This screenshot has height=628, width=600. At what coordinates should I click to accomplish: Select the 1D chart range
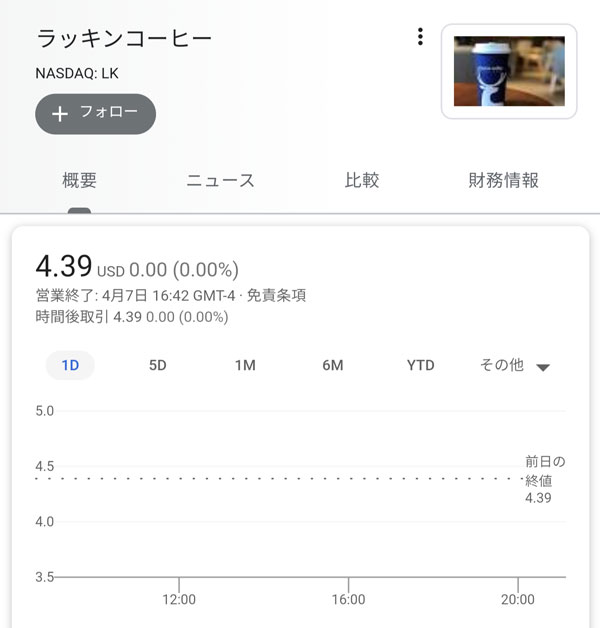(x=70, y=365)
